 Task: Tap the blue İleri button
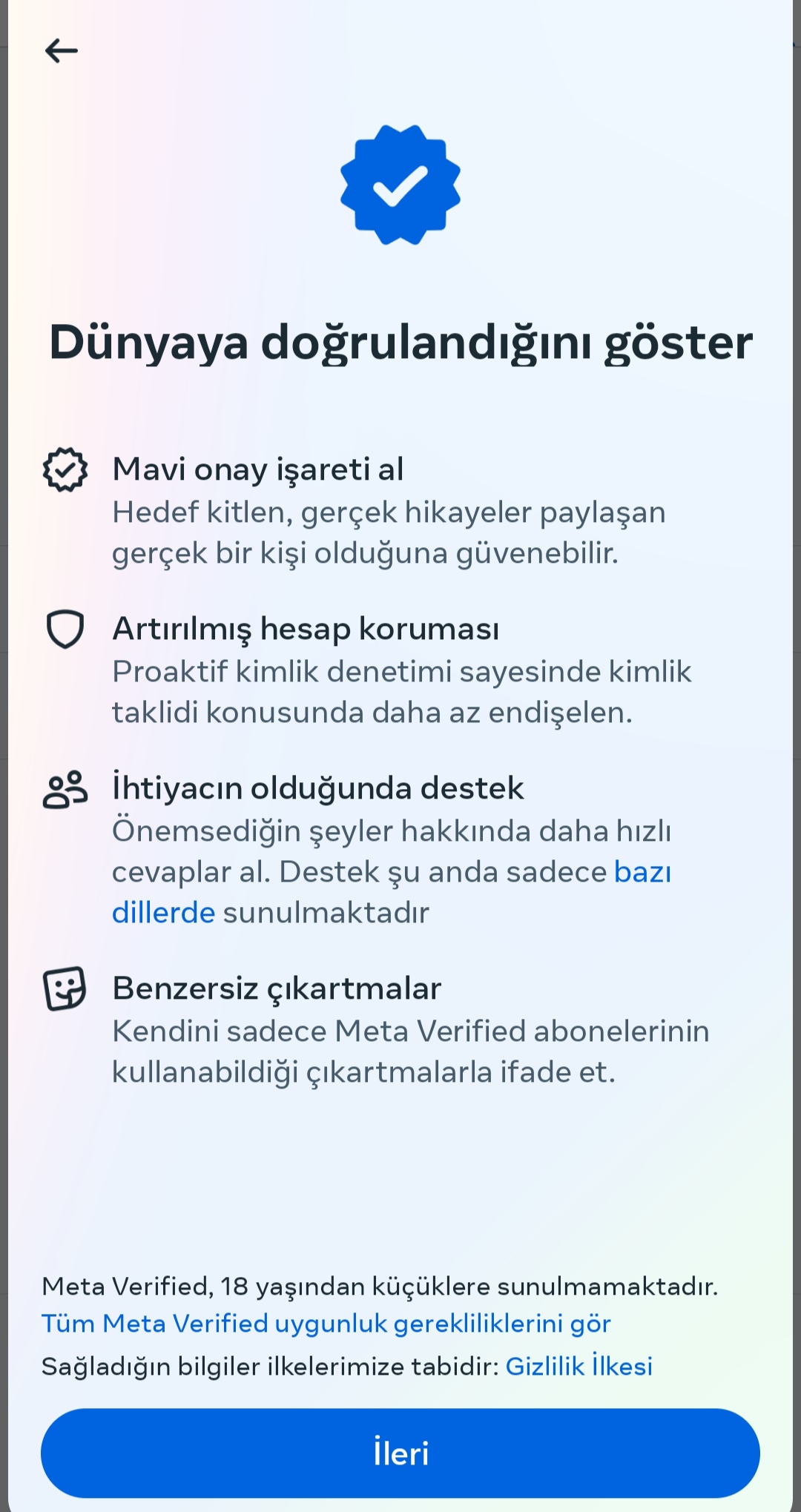point(400,1453)
